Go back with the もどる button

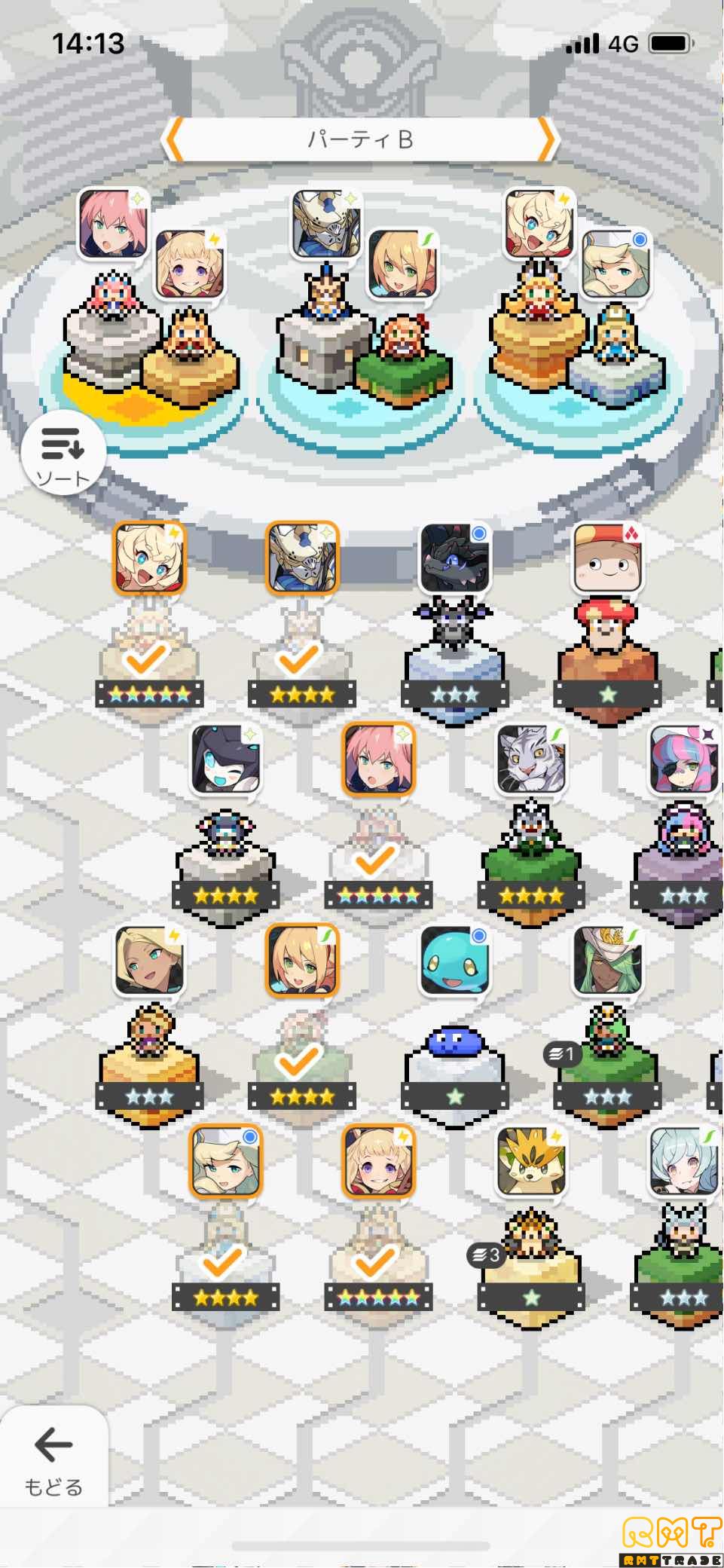pyautogui.click(x=53, y=1459)
